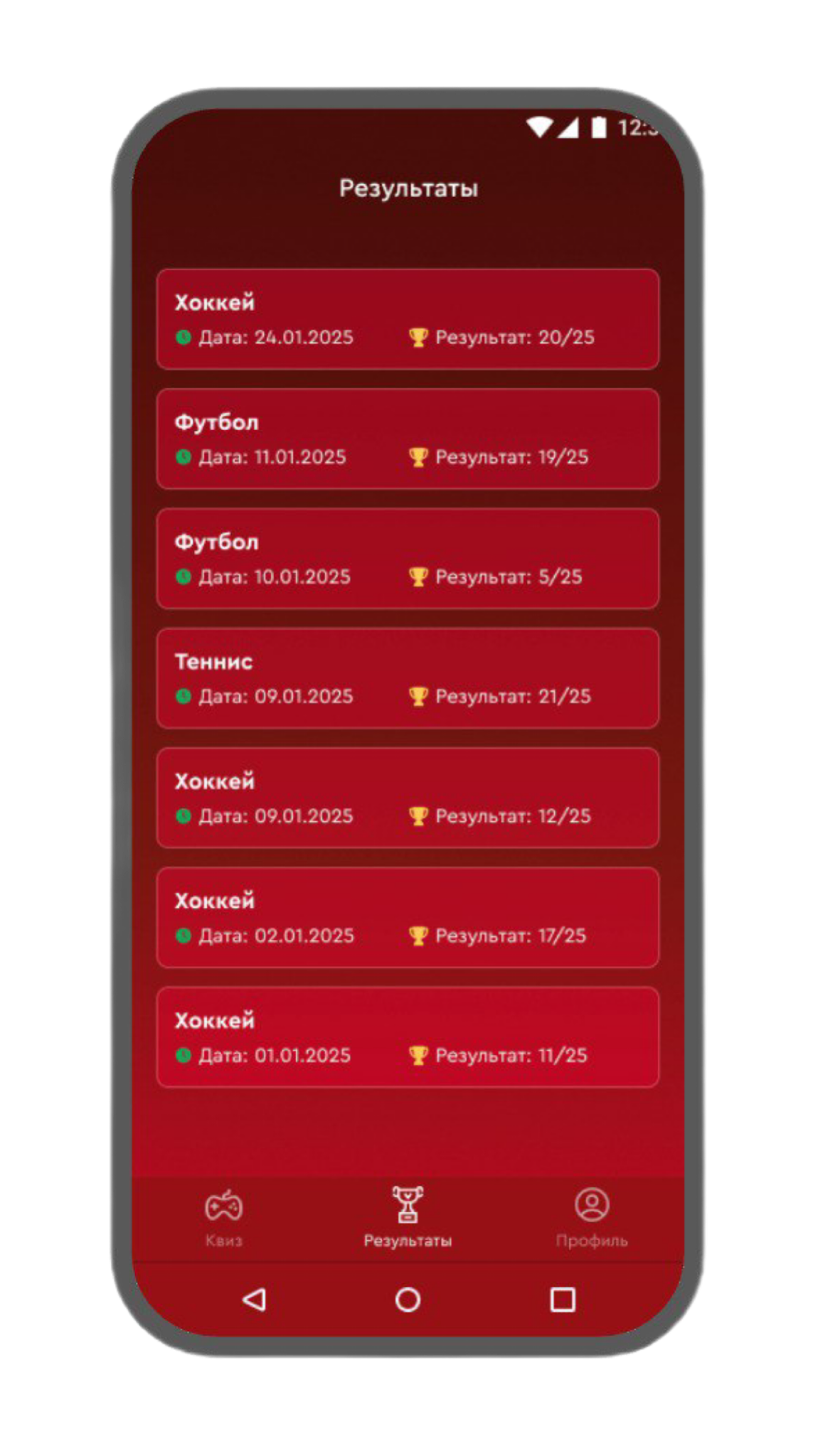
Task: Open the Футбол result from 11.01.2025
Action: click(x=408, y=439)
